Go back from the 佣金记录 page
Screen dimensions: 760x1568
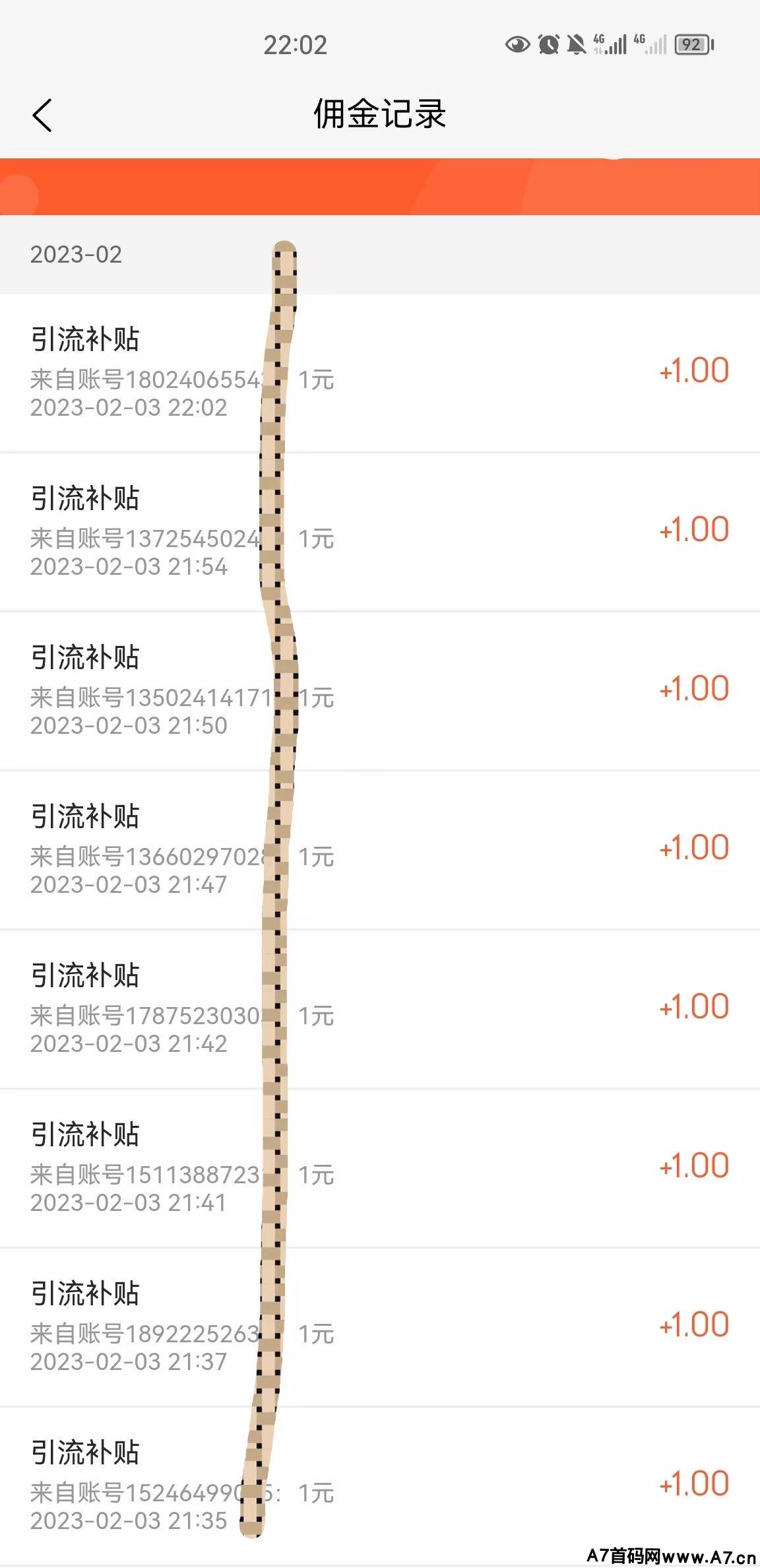(x=42, y=115)
